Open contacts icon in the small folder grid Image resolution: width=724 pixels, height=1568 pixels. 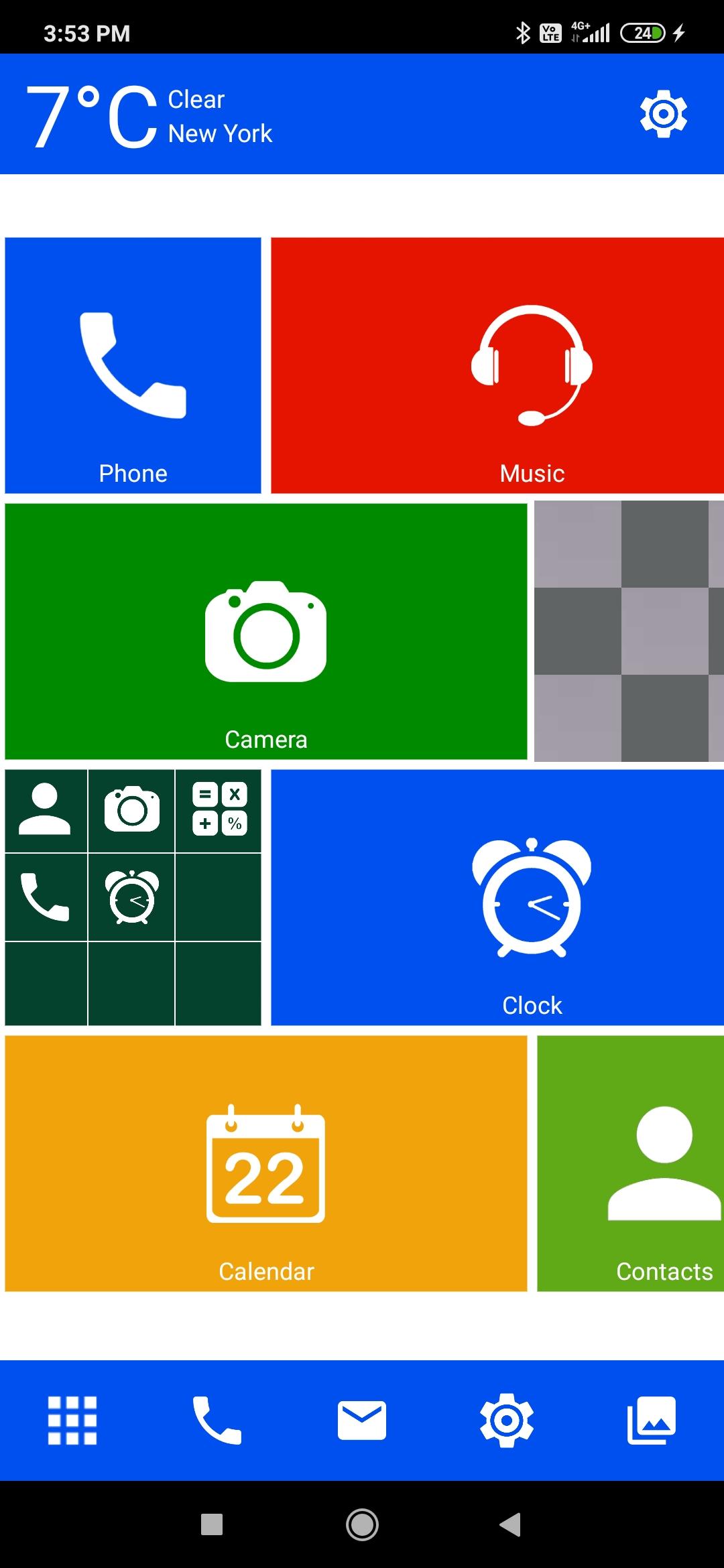(45, 809)
